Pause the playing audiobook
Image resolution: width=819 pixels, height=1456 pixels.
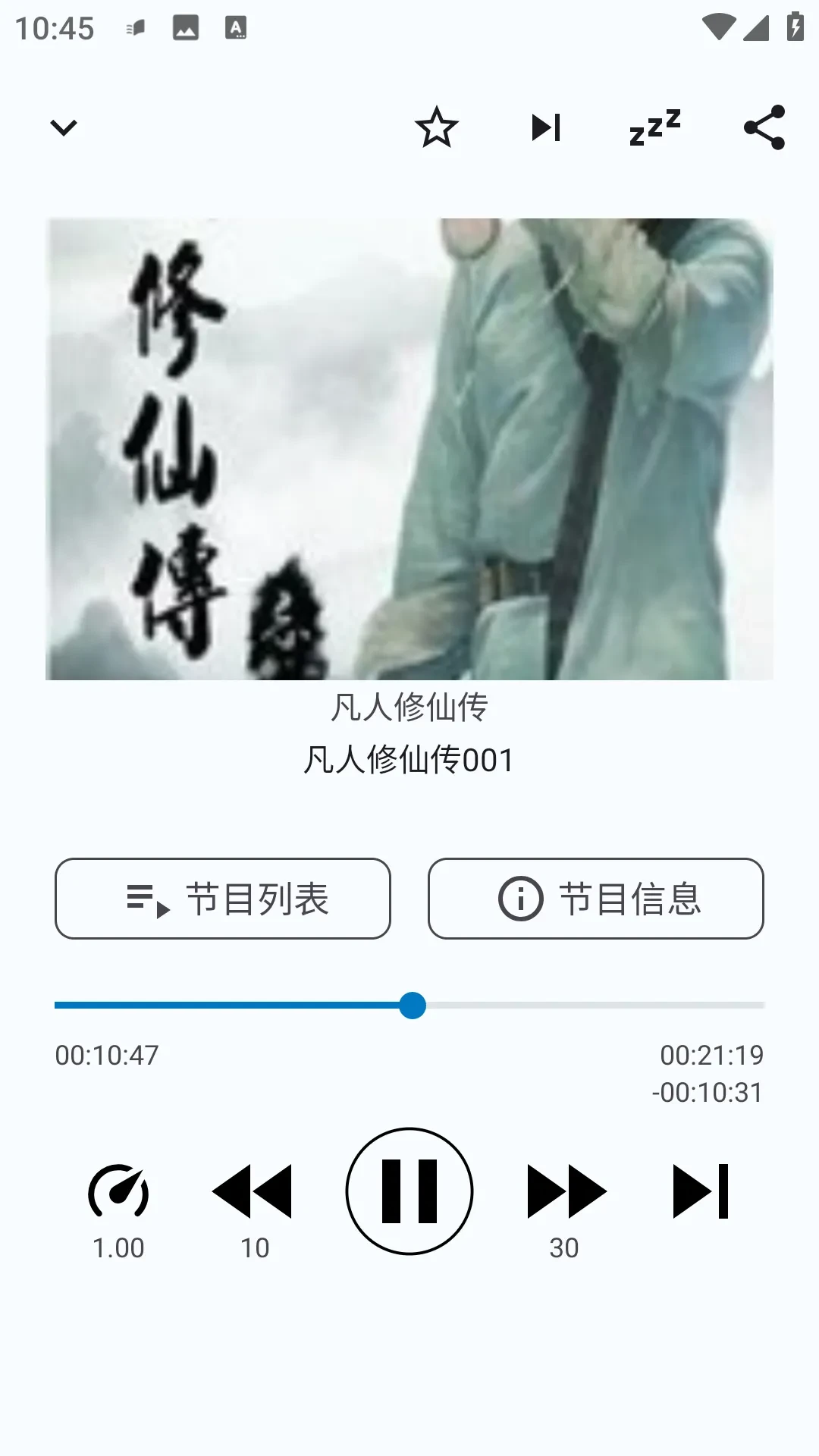pyautogui.click(x=409, y=1191)
